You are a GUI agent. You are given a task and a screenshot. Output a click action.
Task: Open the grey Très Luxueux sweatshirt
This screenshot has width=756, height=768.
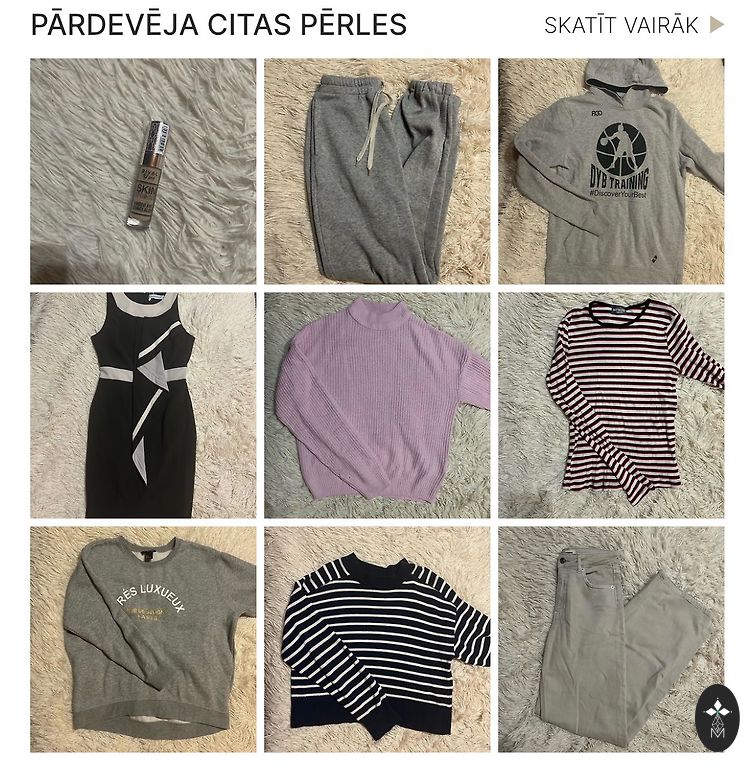(143, 639)
